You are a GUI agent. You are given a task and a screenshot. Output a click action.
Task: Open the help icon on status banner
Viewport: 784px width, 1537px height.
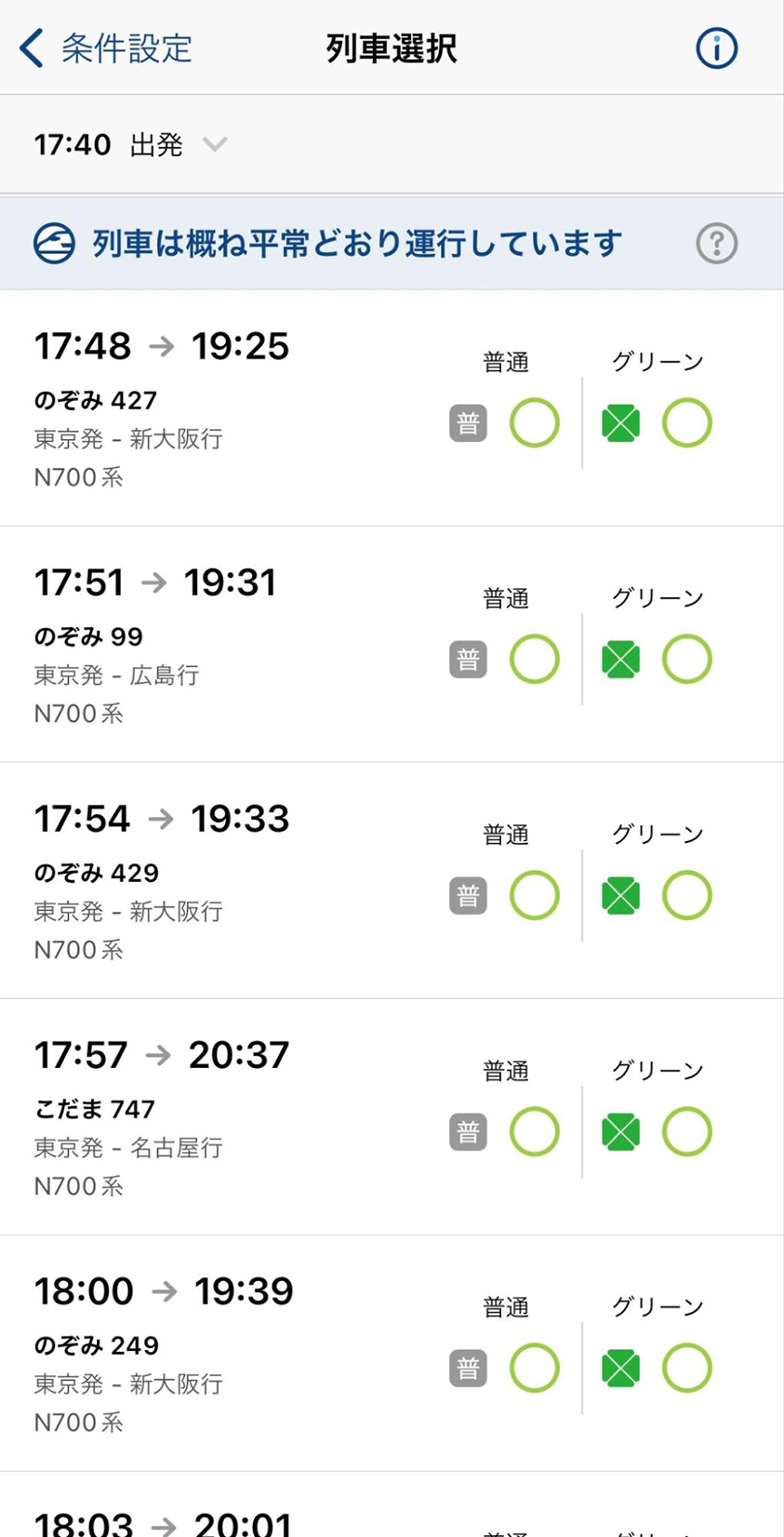coord(716,244)
